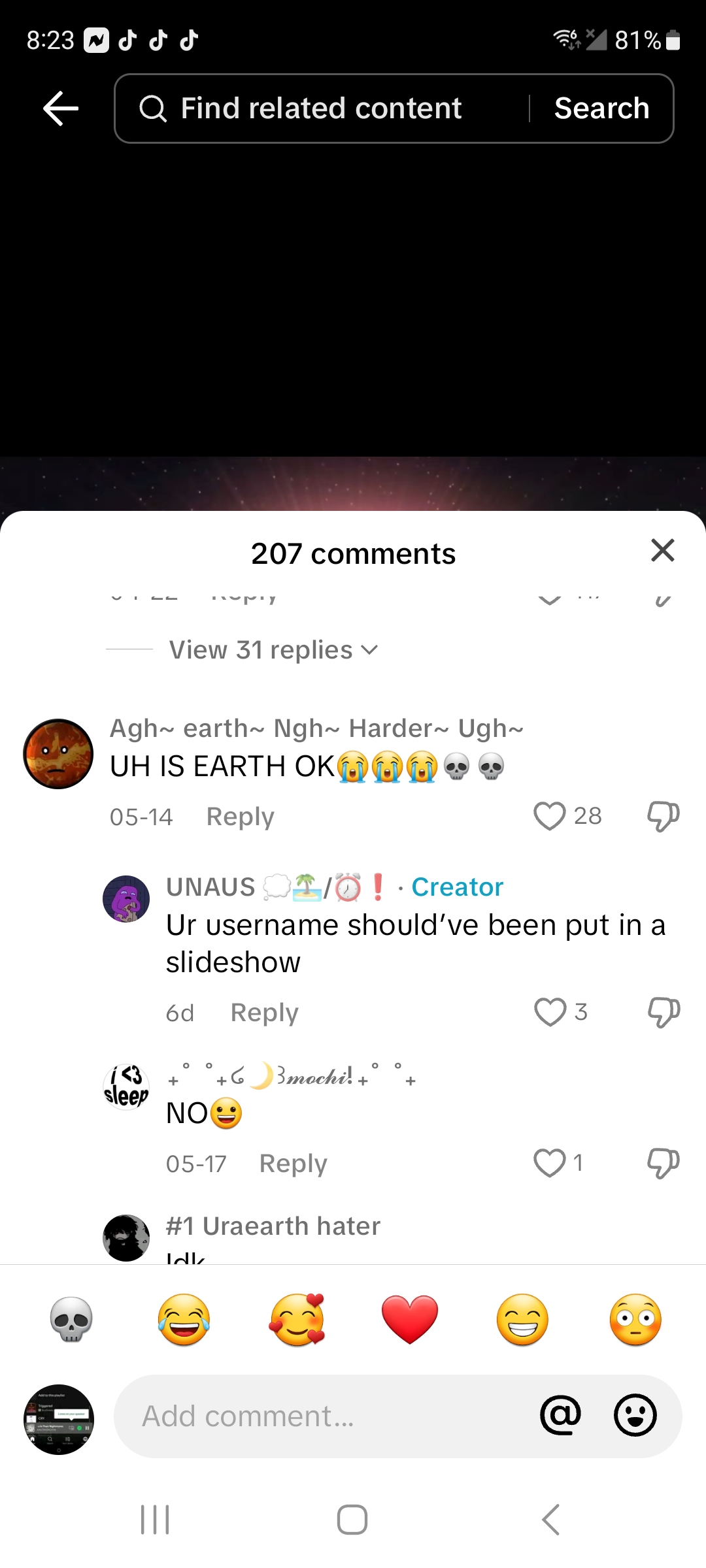
Task: Dislike the creator's slideshow reply
Action: 663,1012
